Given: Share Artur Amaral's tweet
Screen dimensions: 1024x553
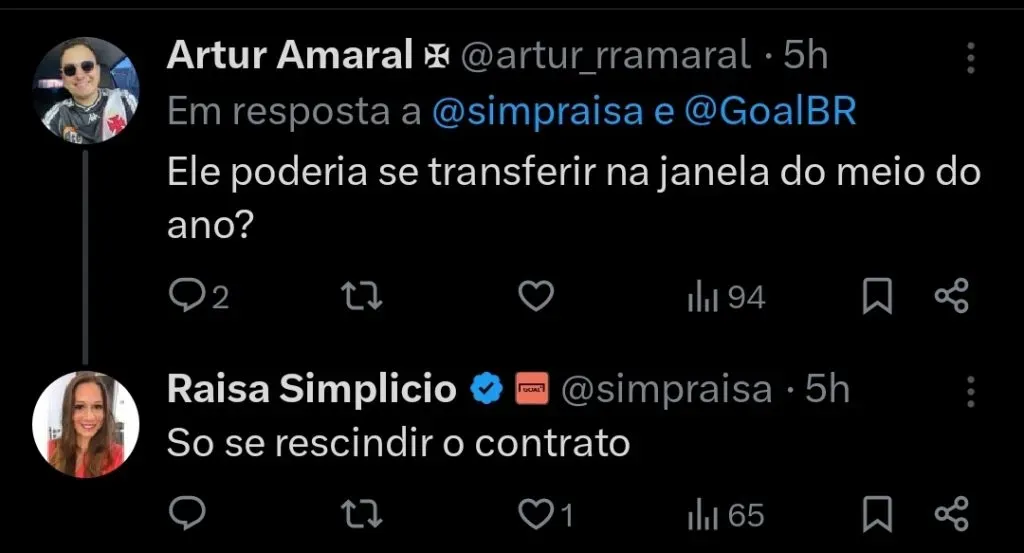Looking at the screenshot, I should (951, 296).
